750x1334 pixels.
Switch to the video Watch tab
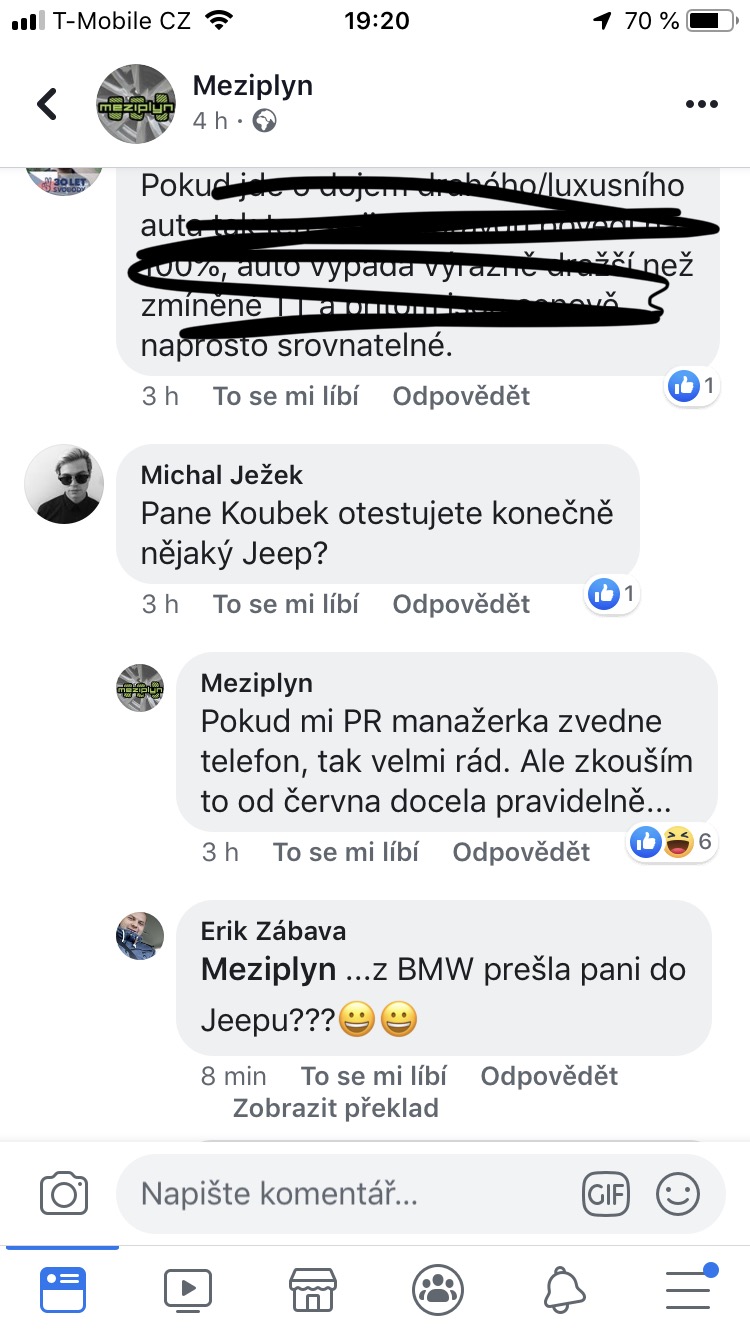[x=188, y=1289]
